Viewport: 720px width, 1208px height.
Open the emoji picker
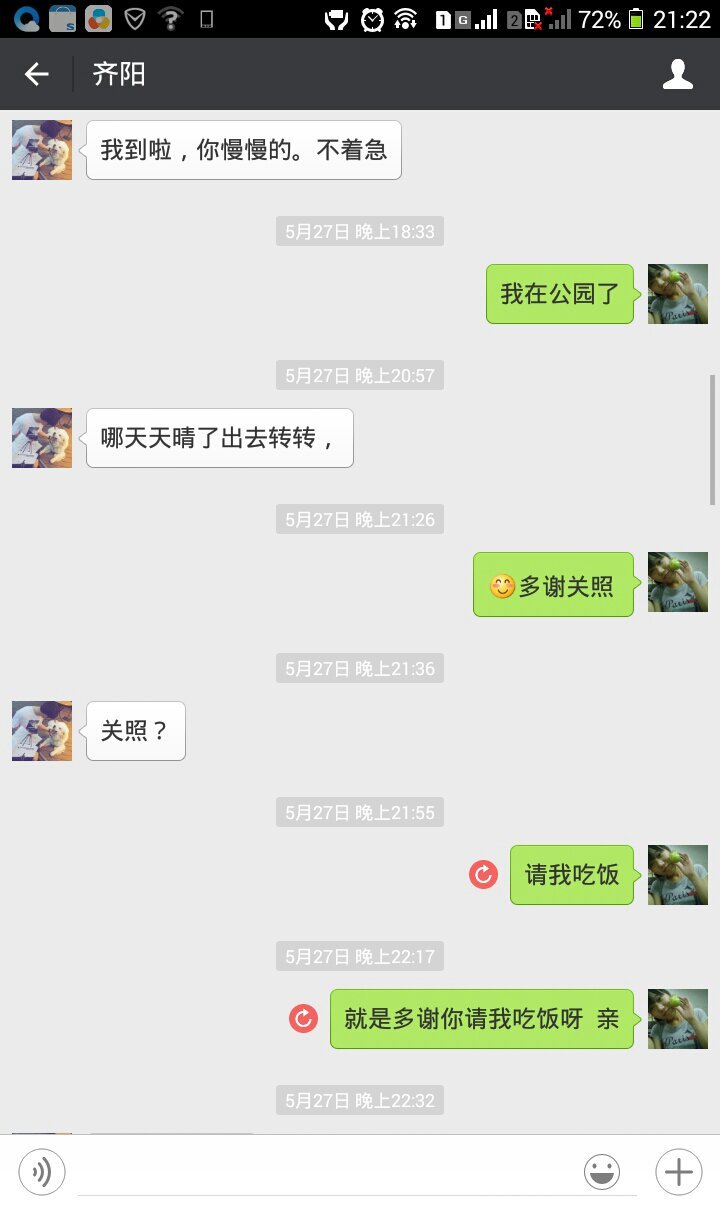coord(602,1171)
